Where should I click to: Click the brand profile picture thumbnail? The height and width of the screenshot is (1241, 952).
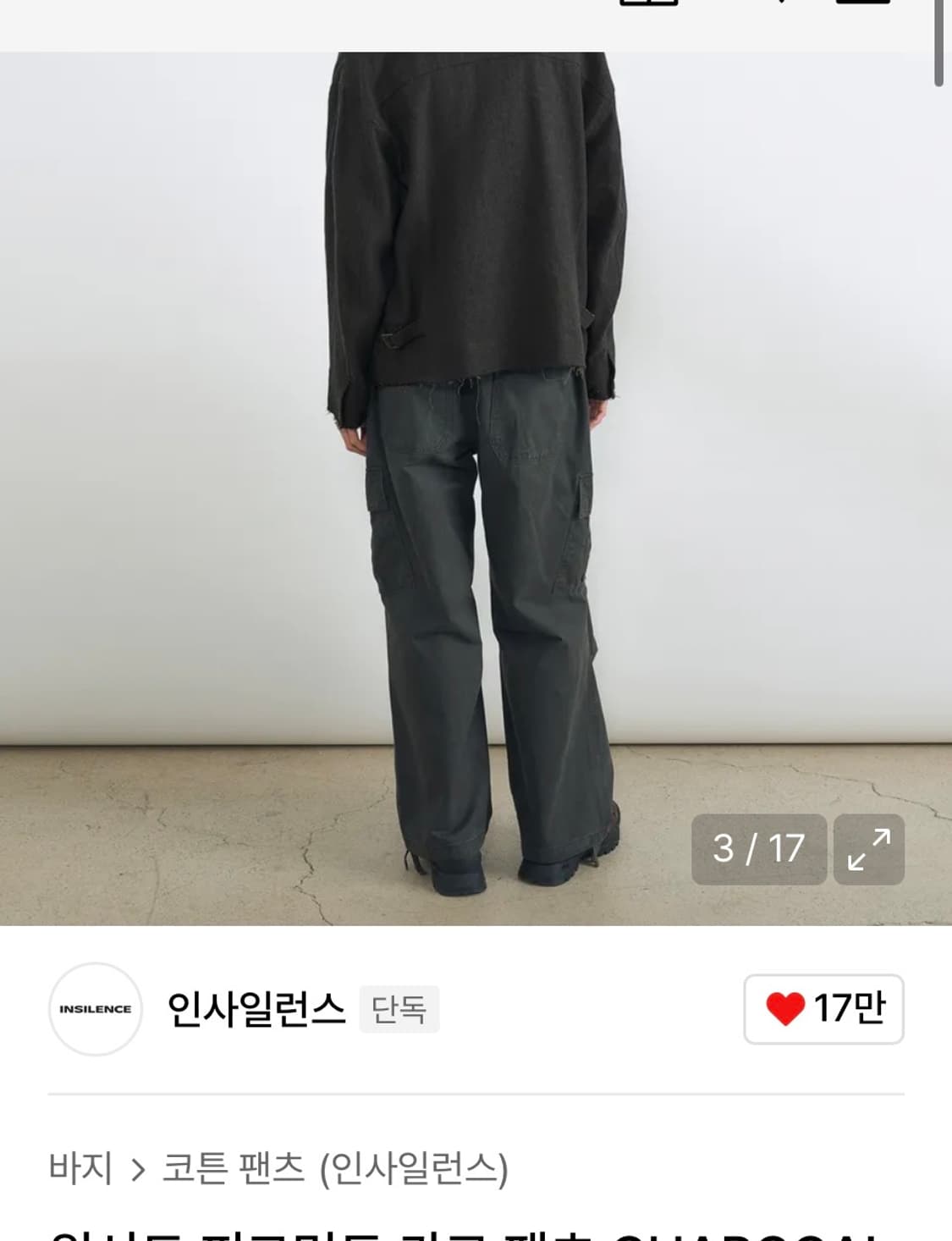point(96,1008)
